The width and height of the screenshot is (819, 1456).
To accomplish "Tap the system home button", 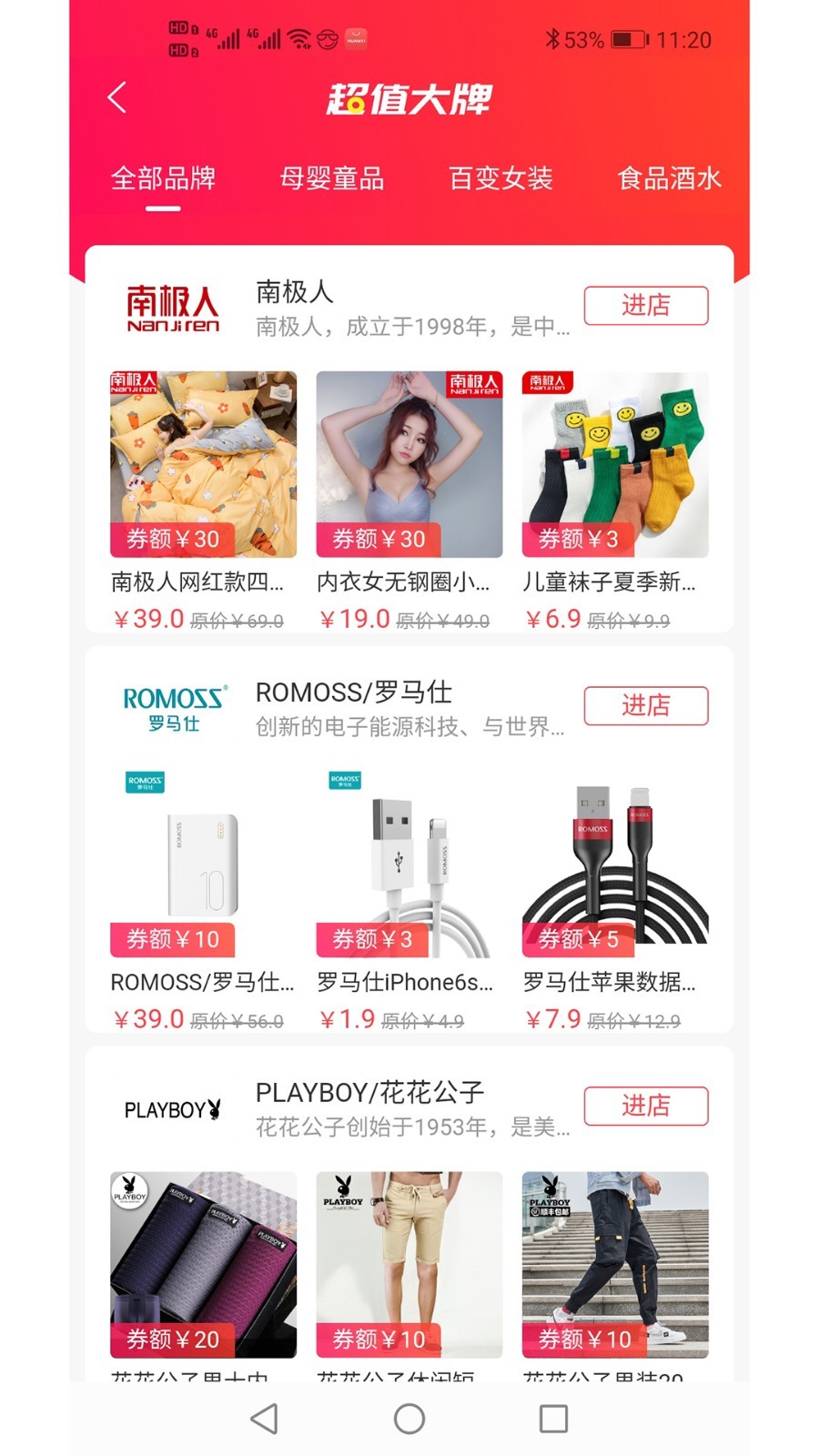I will pyautogui.click(x=409, y=1418).
